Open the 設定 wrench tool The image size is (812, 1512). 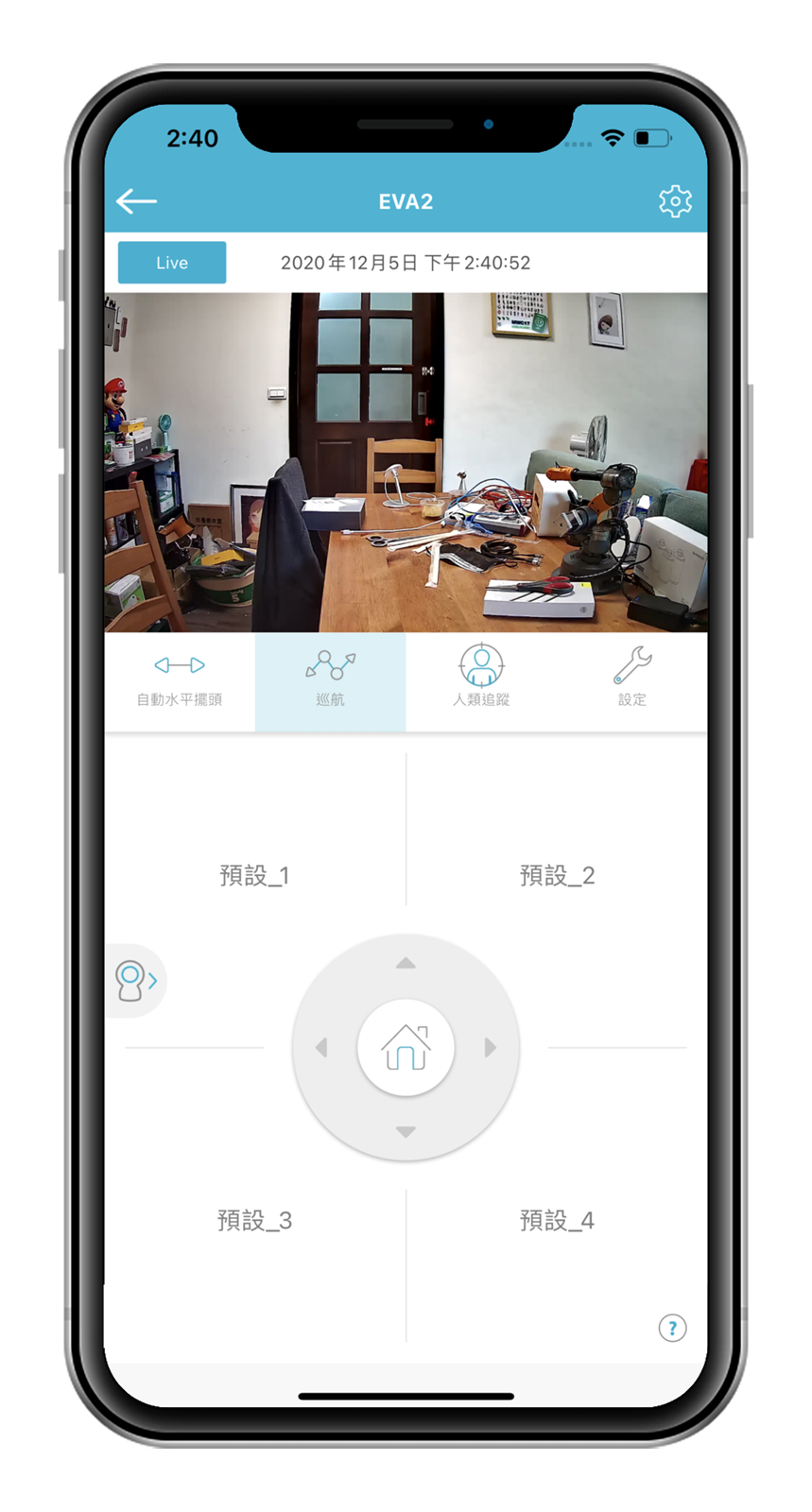click(632, 680)
